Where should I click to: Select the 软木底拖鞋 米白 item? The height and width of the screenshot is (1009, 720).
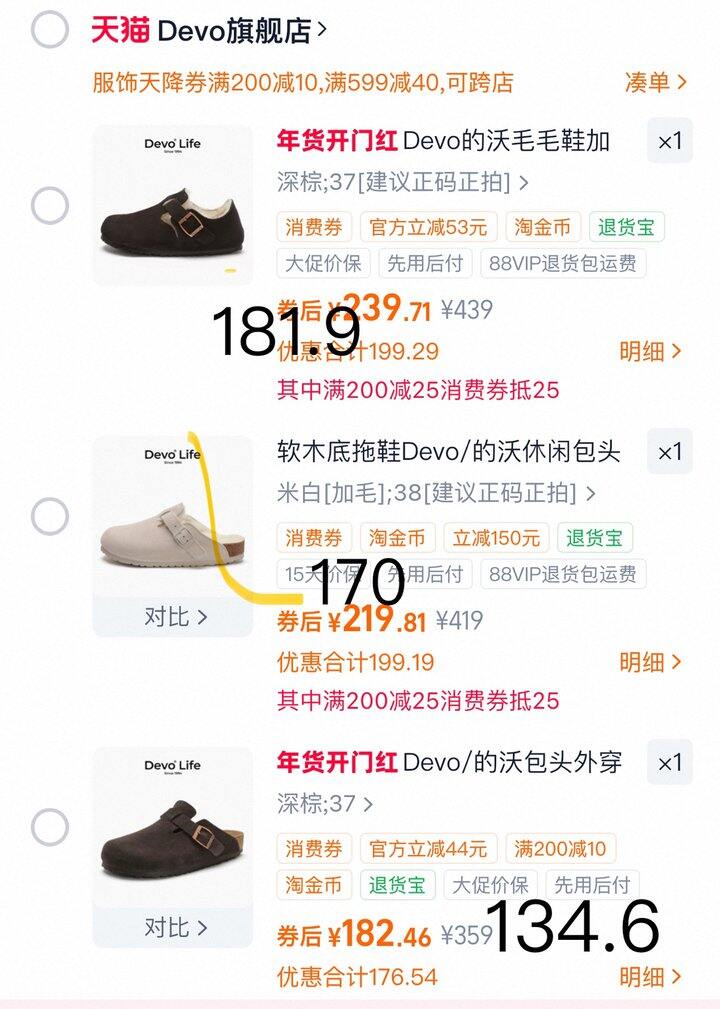pyautogui.click(x=50, y=517)
